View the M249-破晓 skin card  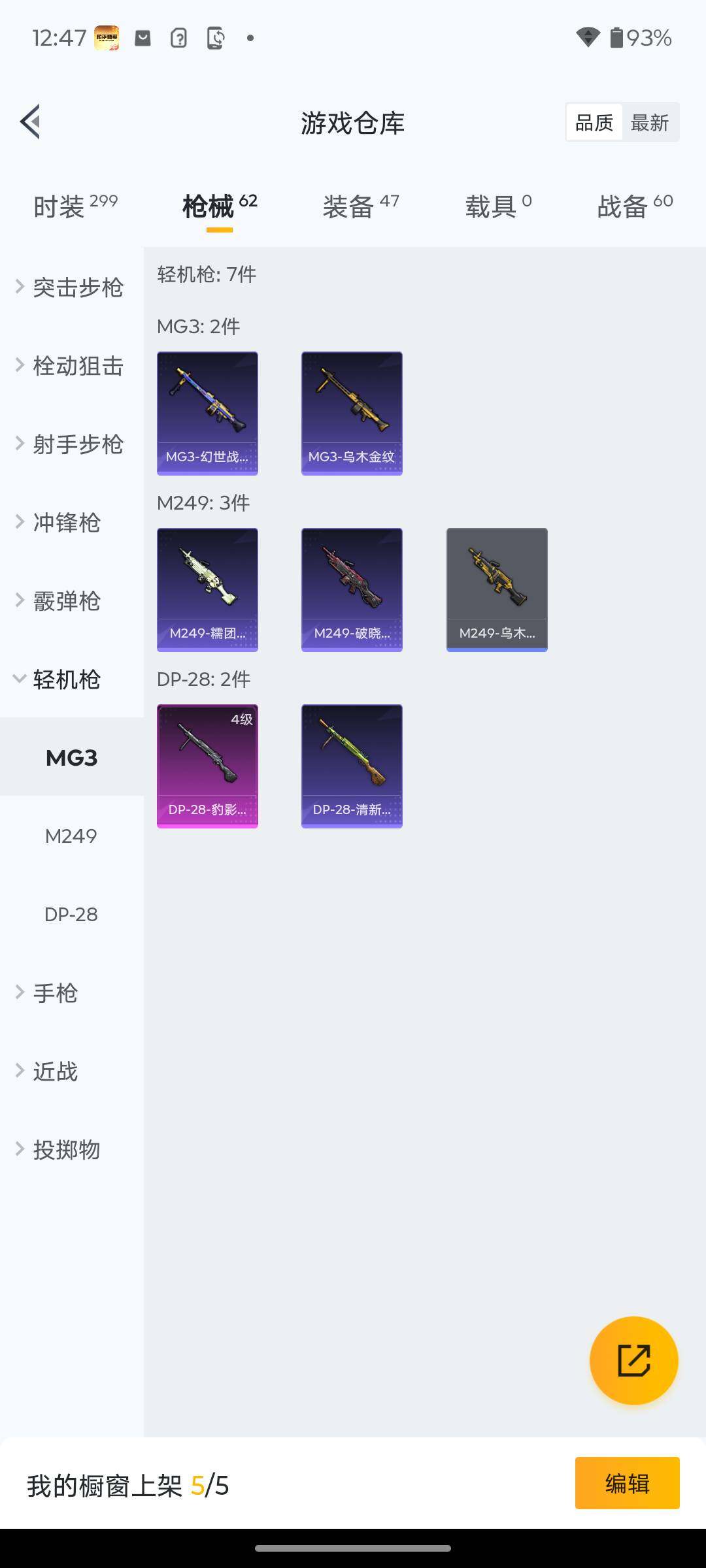pos(352,589)
